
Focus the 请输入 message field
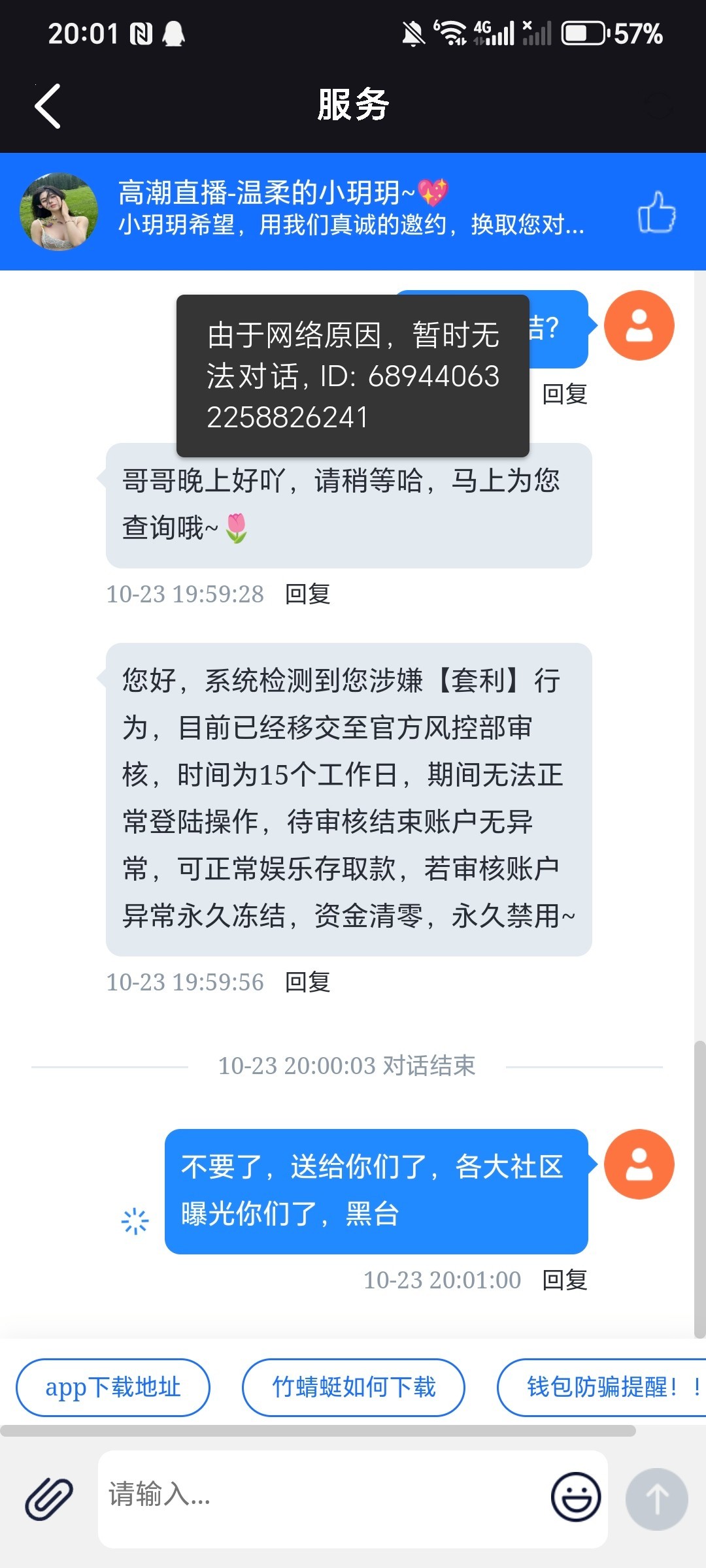tap(320, 1498)
